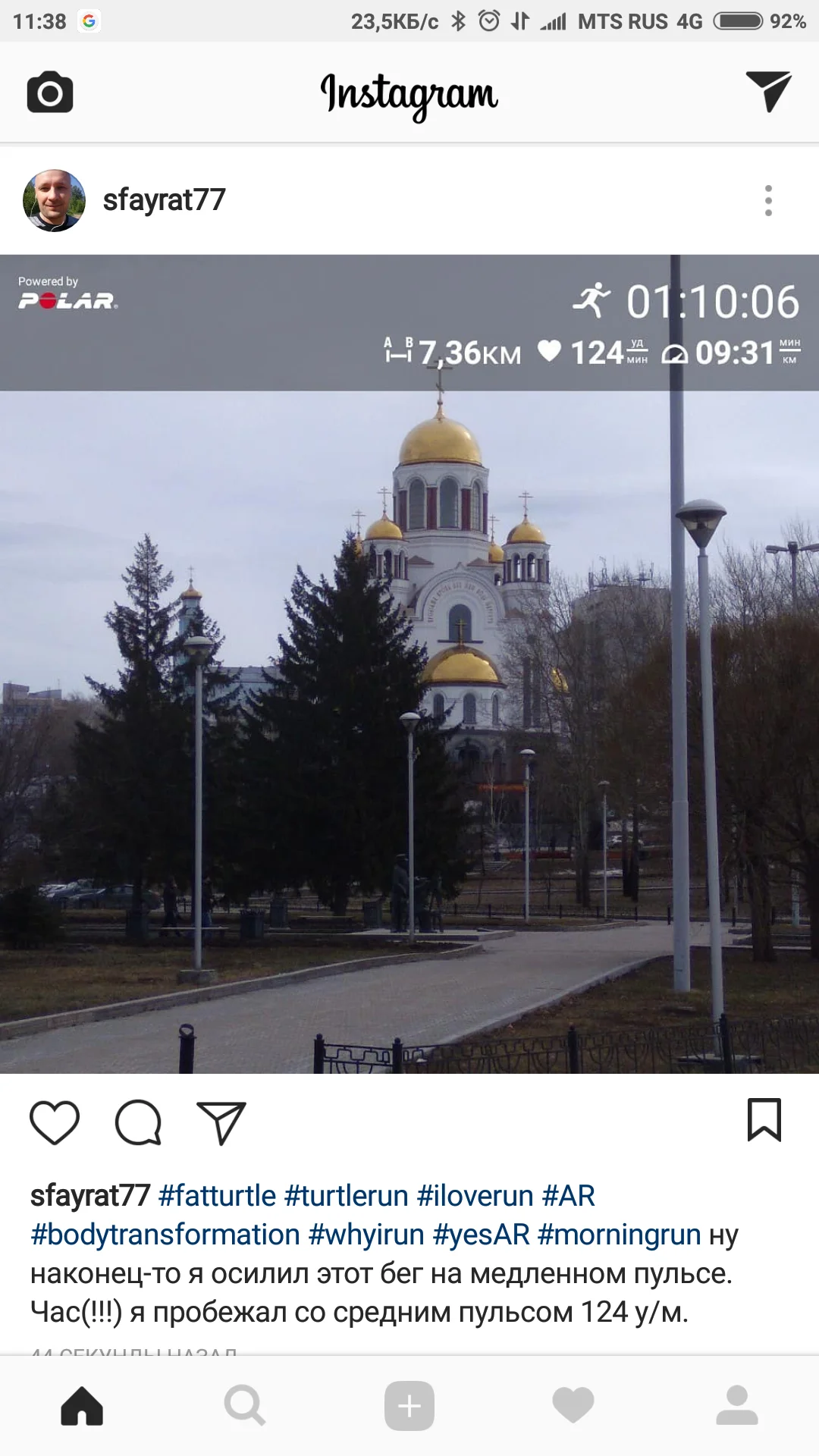Open the #iloverun hashtag
Screen dimensions: 819x1456
(x=475, y=1196)
